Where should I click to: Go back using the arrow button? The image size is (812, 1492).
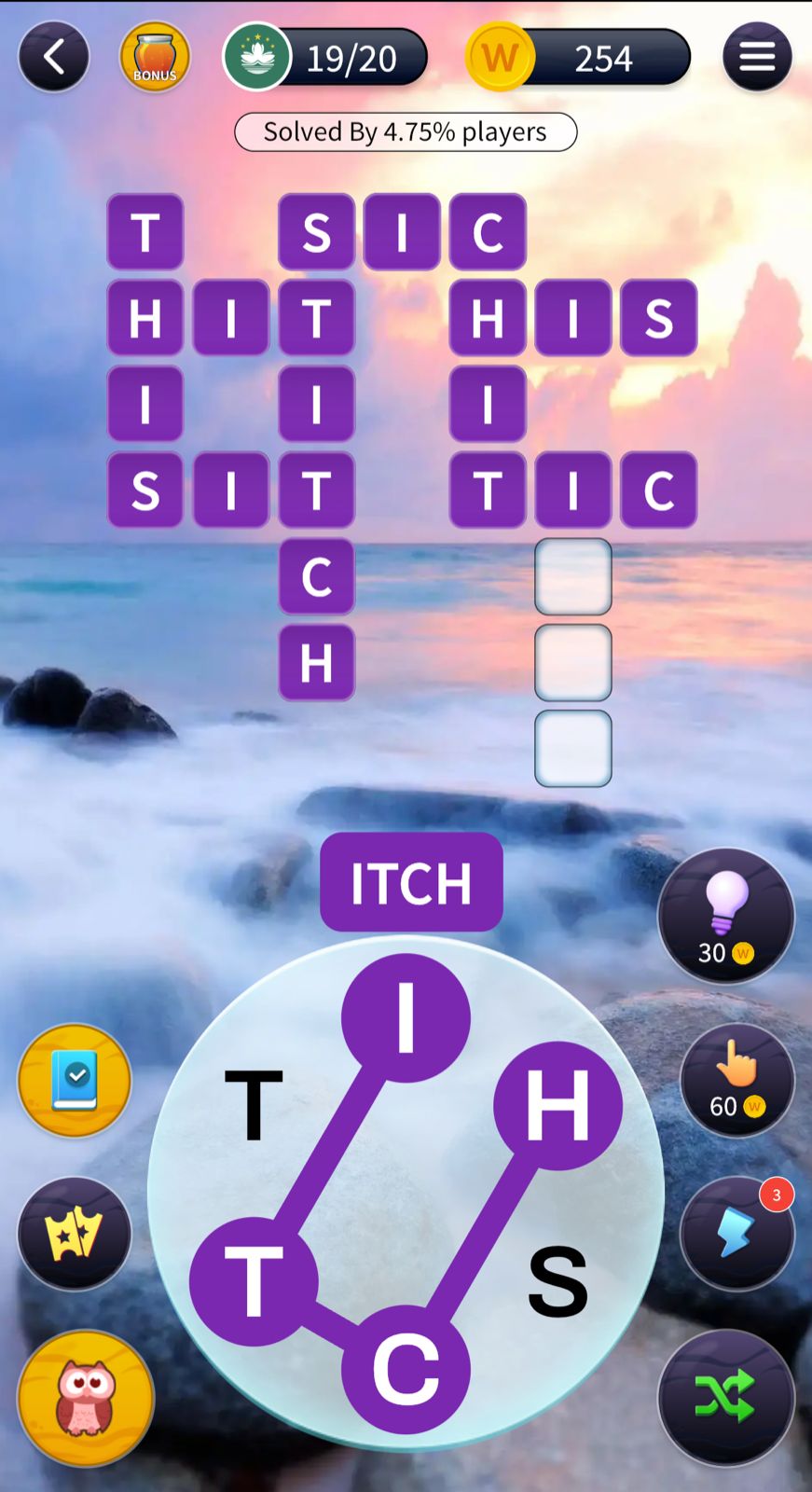[53, 57]
